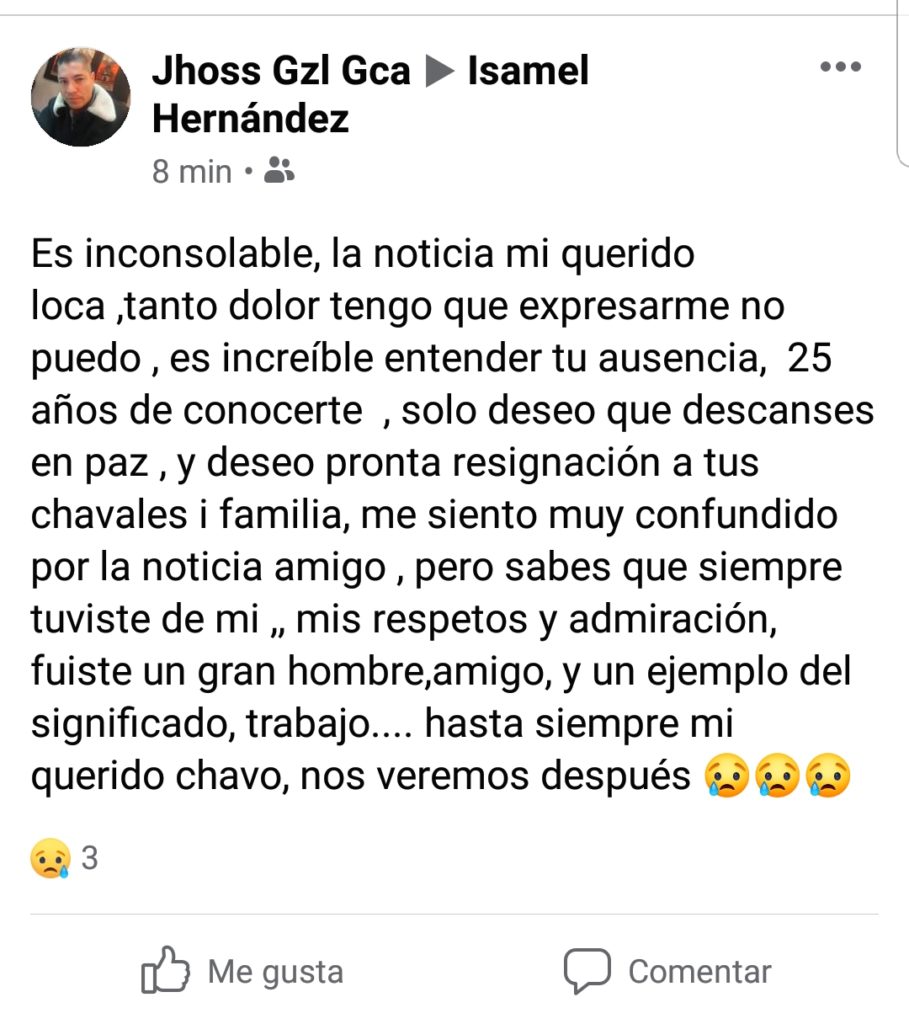
Task: Tap Comentar to write a comment
Action: point(667,970)
